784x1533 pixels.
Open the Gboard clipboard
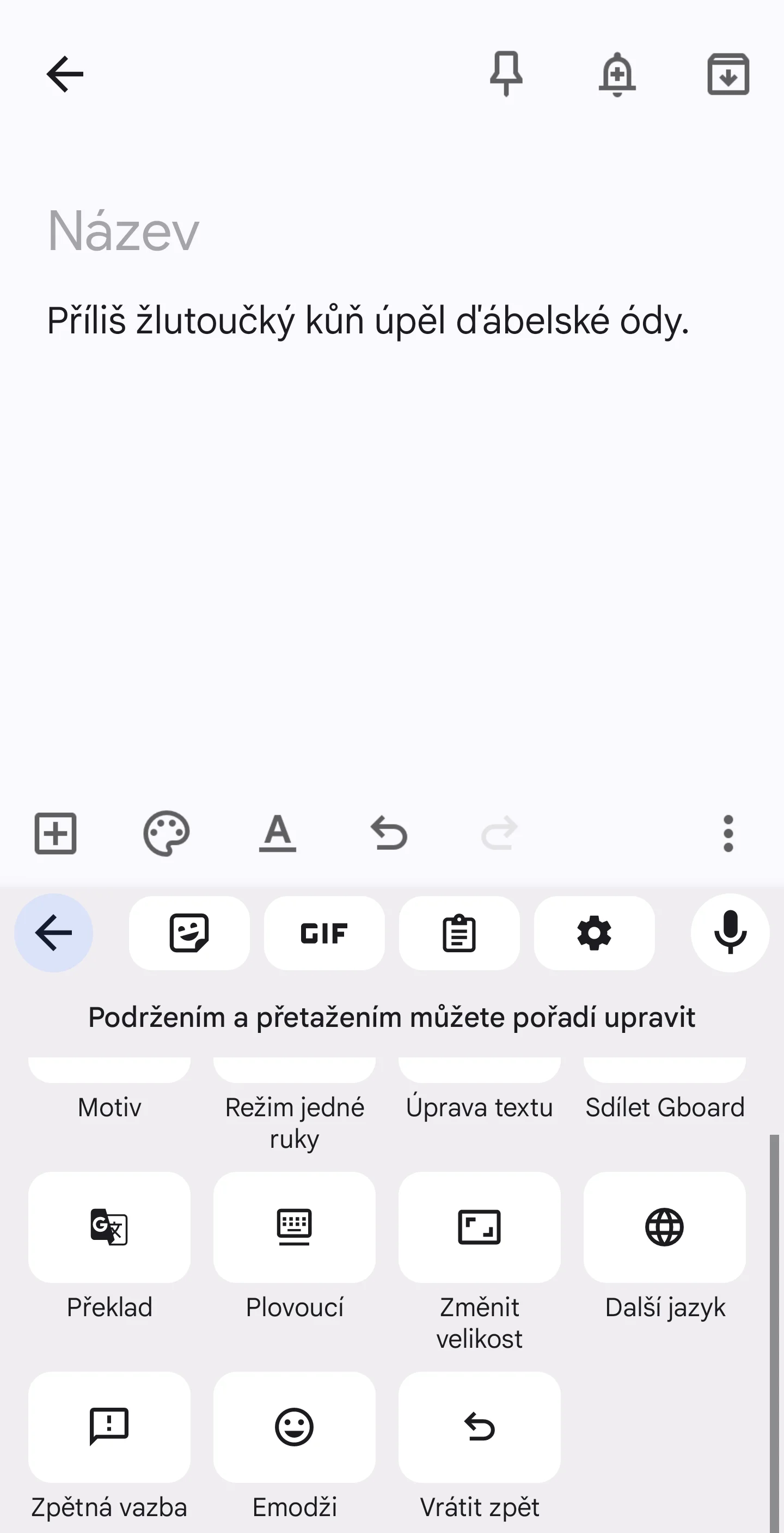pos(459,933)
